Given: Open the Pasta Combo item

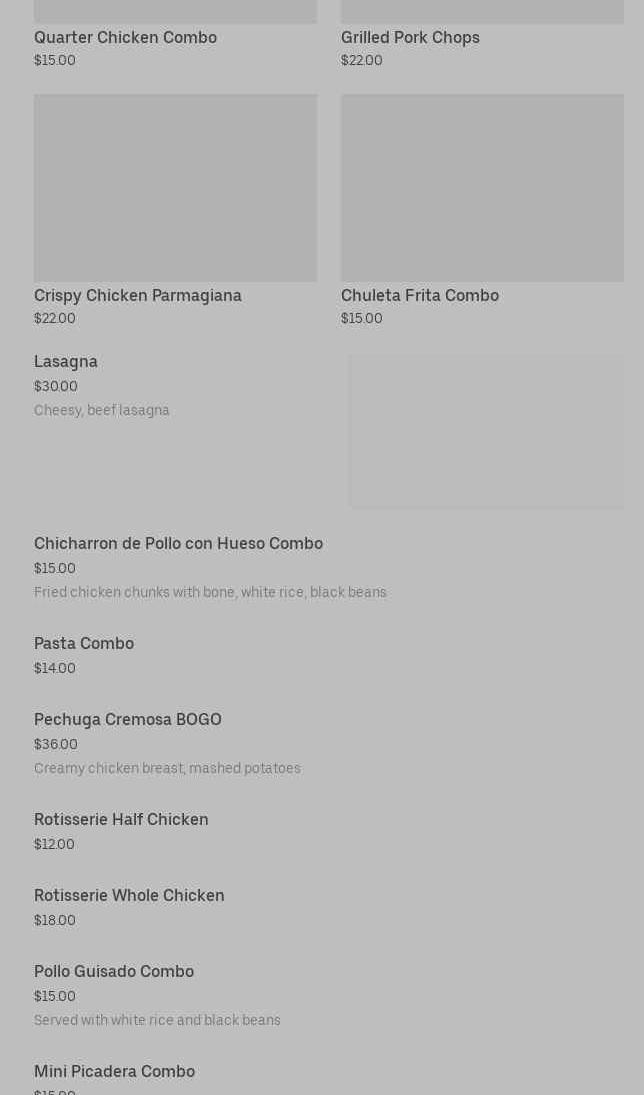Looking at the screenshot, I should pyautogui.click(x=84, y=644).
